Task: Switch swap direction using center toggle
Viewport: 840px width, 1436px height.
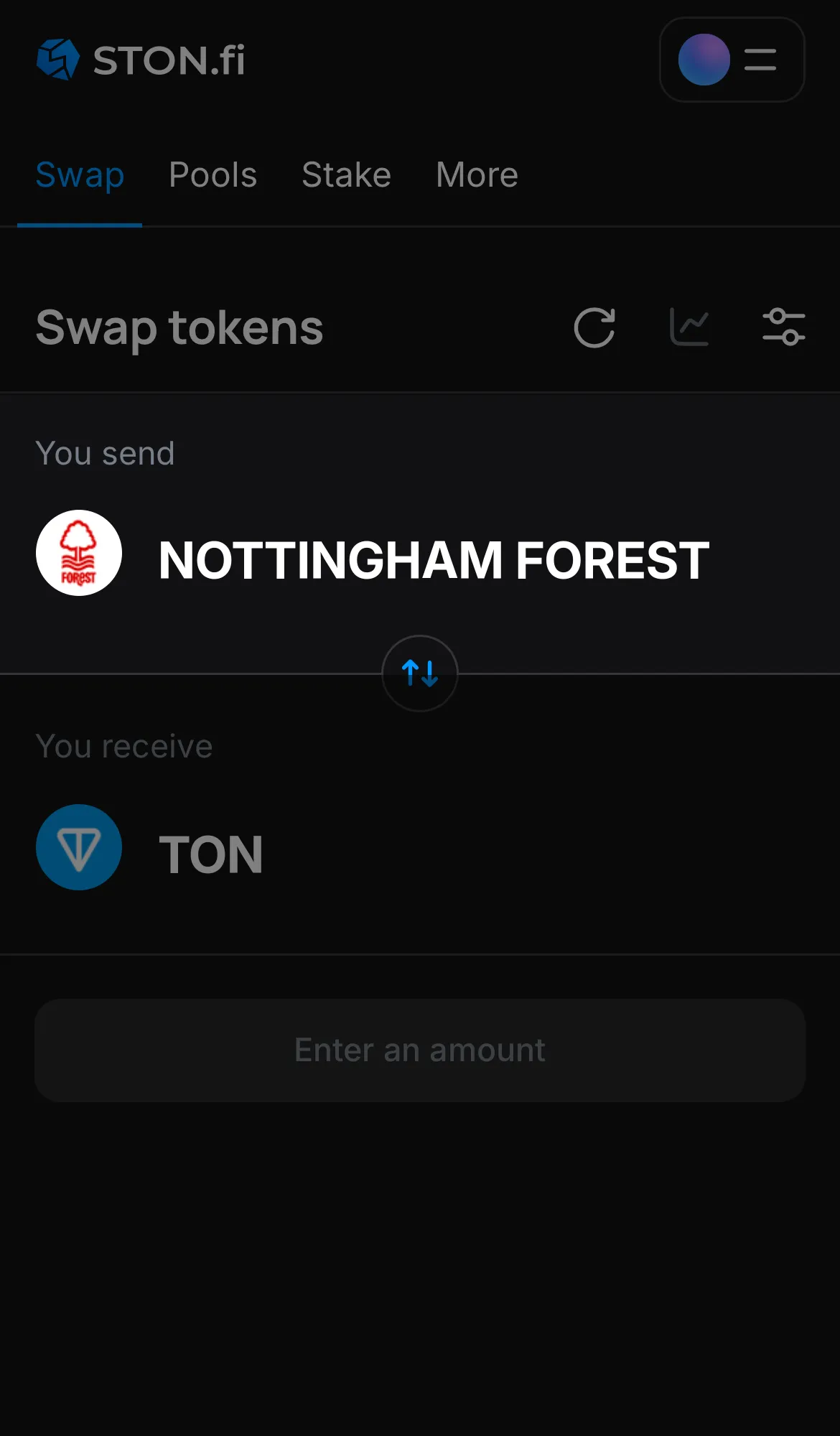Action: point(420,673)
